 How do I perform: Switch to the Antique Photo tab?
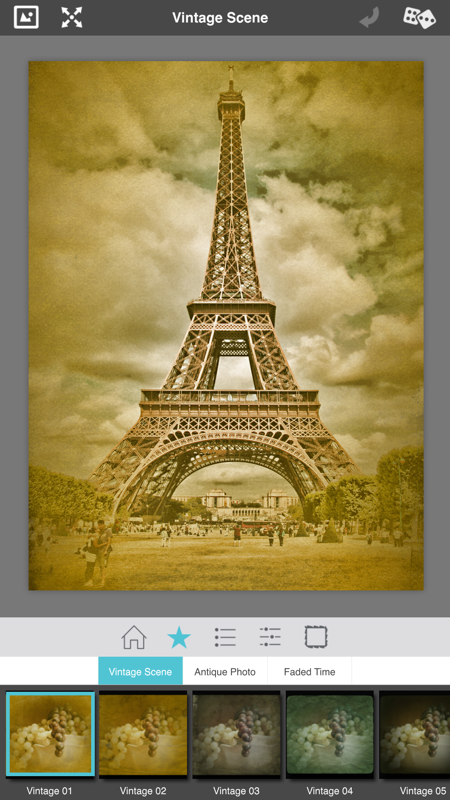225,671
